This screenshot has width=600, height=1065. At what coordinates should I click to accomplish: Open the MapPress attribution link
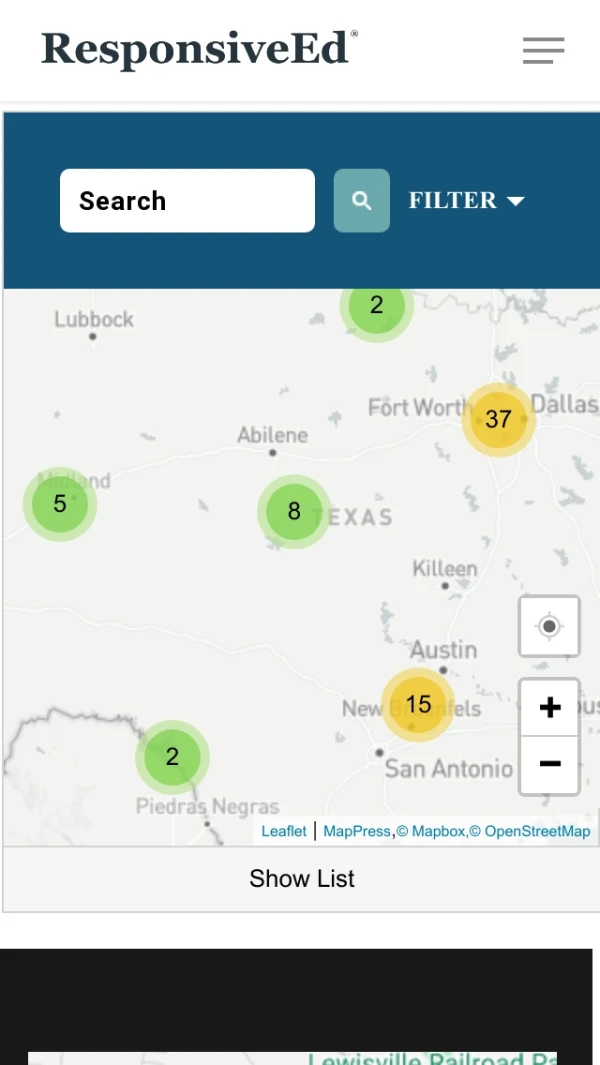click(x=356, y=832)
